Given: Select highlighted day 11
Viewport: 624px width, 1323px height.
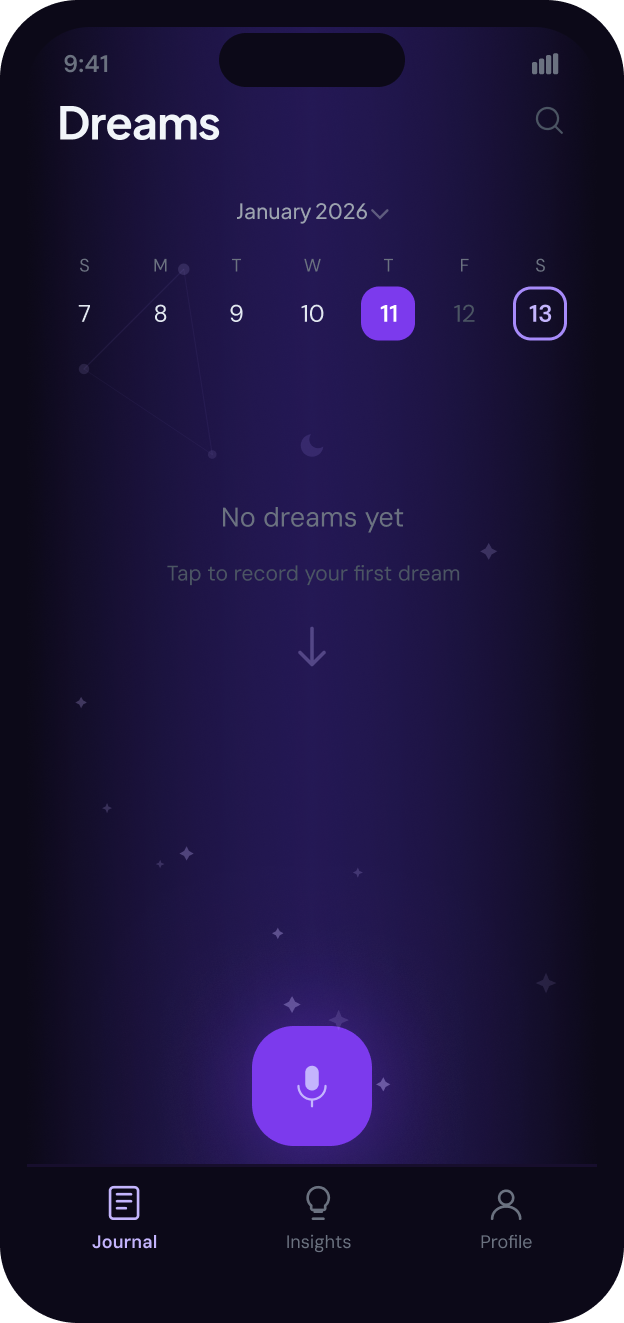Looking at the screenshot, I should (x=388, y=314).
